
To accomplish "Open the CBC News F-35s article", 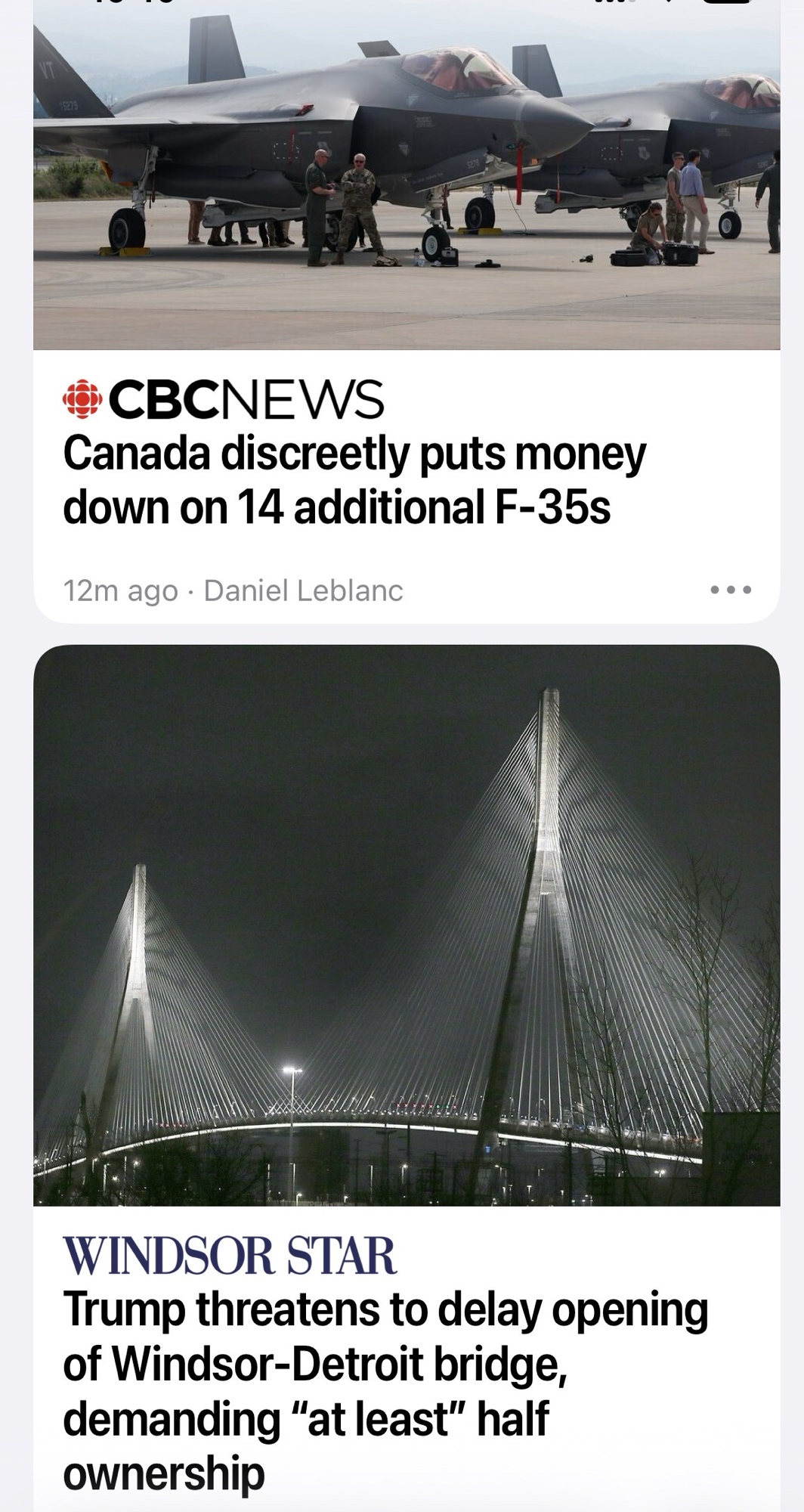I will [354, 481].
